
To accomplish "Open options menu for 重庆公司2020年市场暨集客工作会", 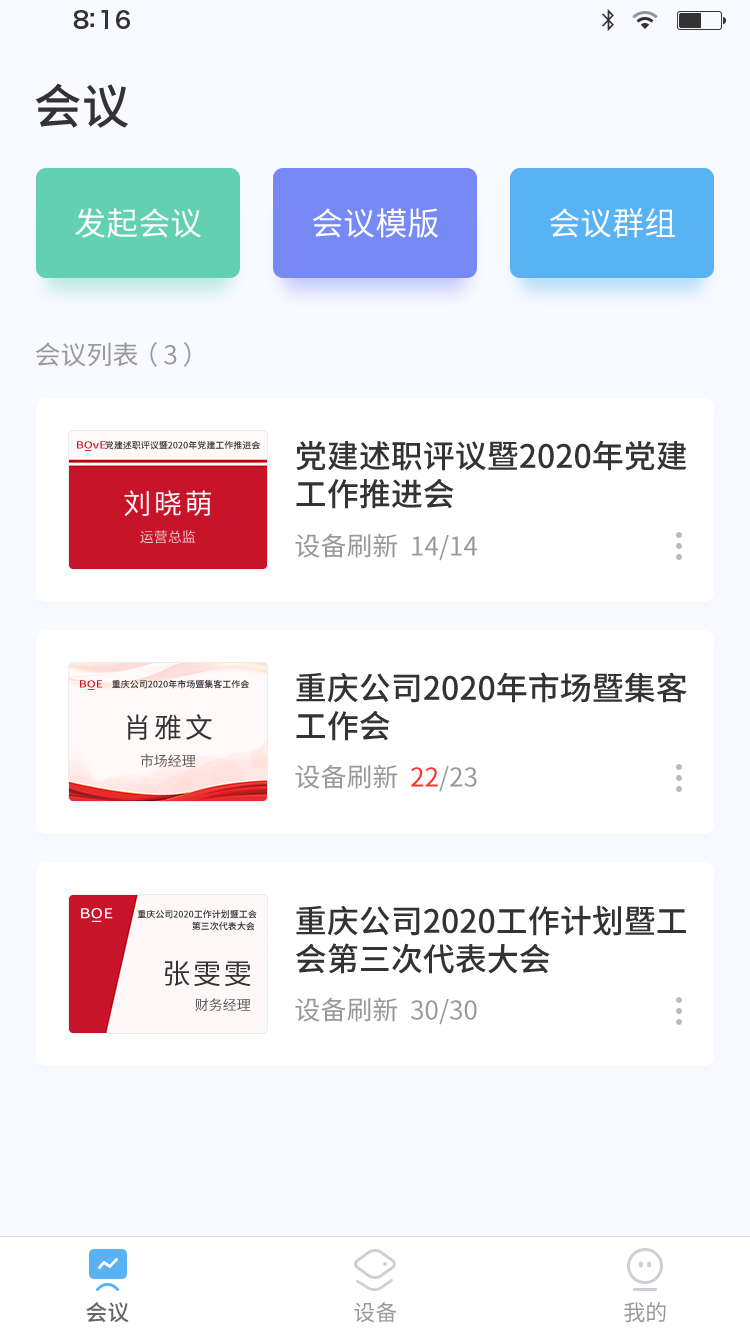I will coord(678,778).
